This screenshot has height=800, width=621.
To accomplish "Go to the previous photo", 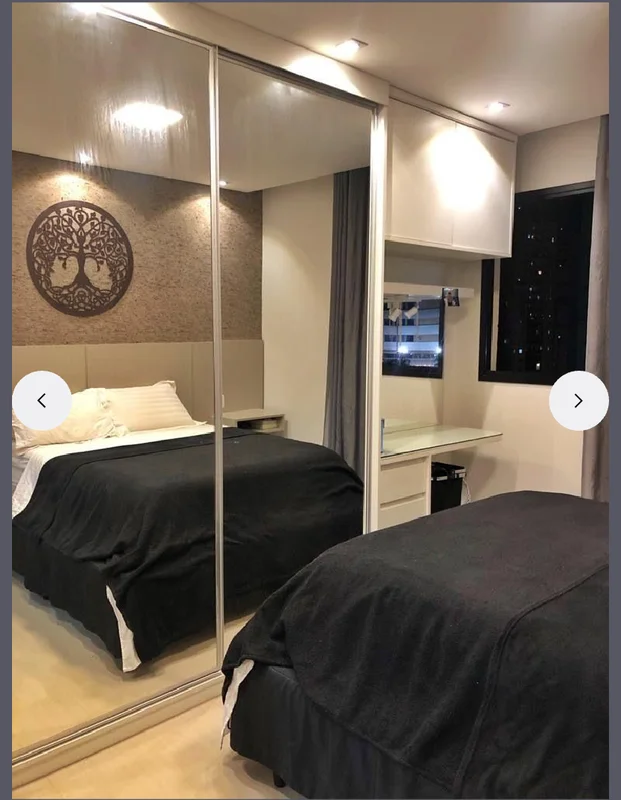I will (x=41, y=401).
